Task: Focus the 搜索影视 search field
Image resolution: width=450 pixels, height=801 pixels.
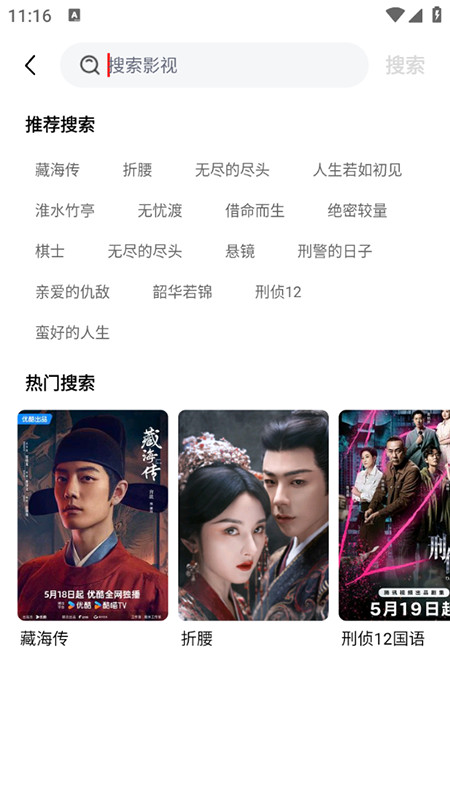Action: coord(215,65)
